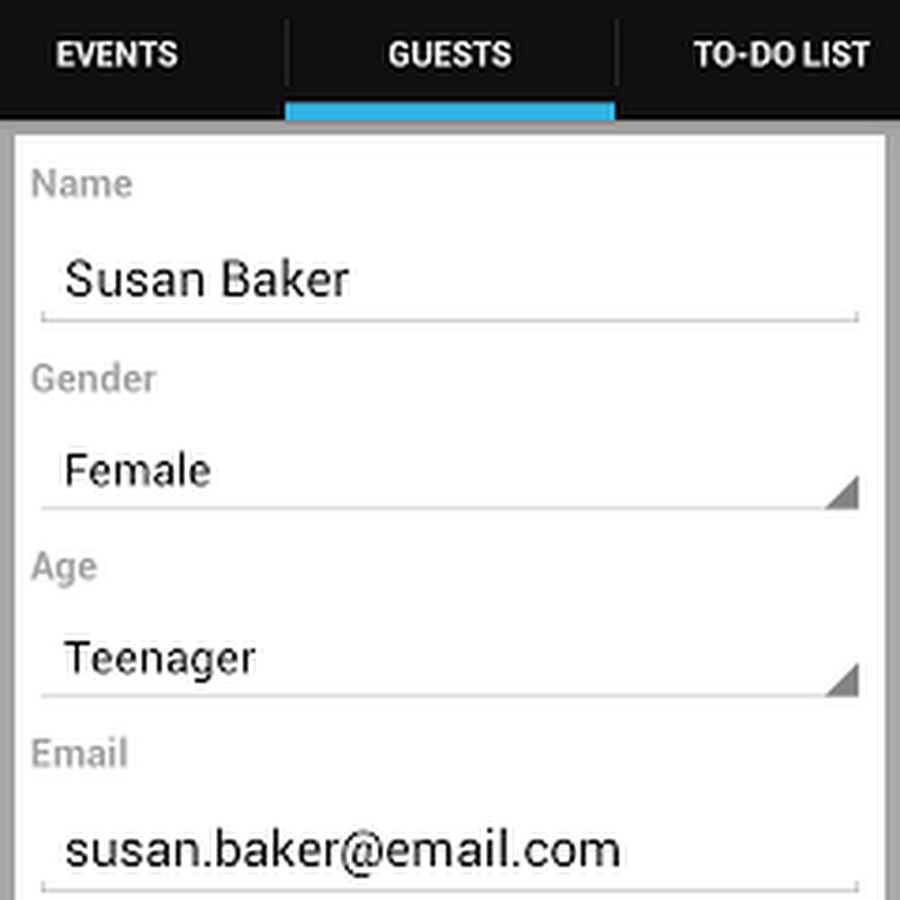The image size is (900, 900).
Task: Edit the Name field with Susan Baker
Action: [450, 280]
